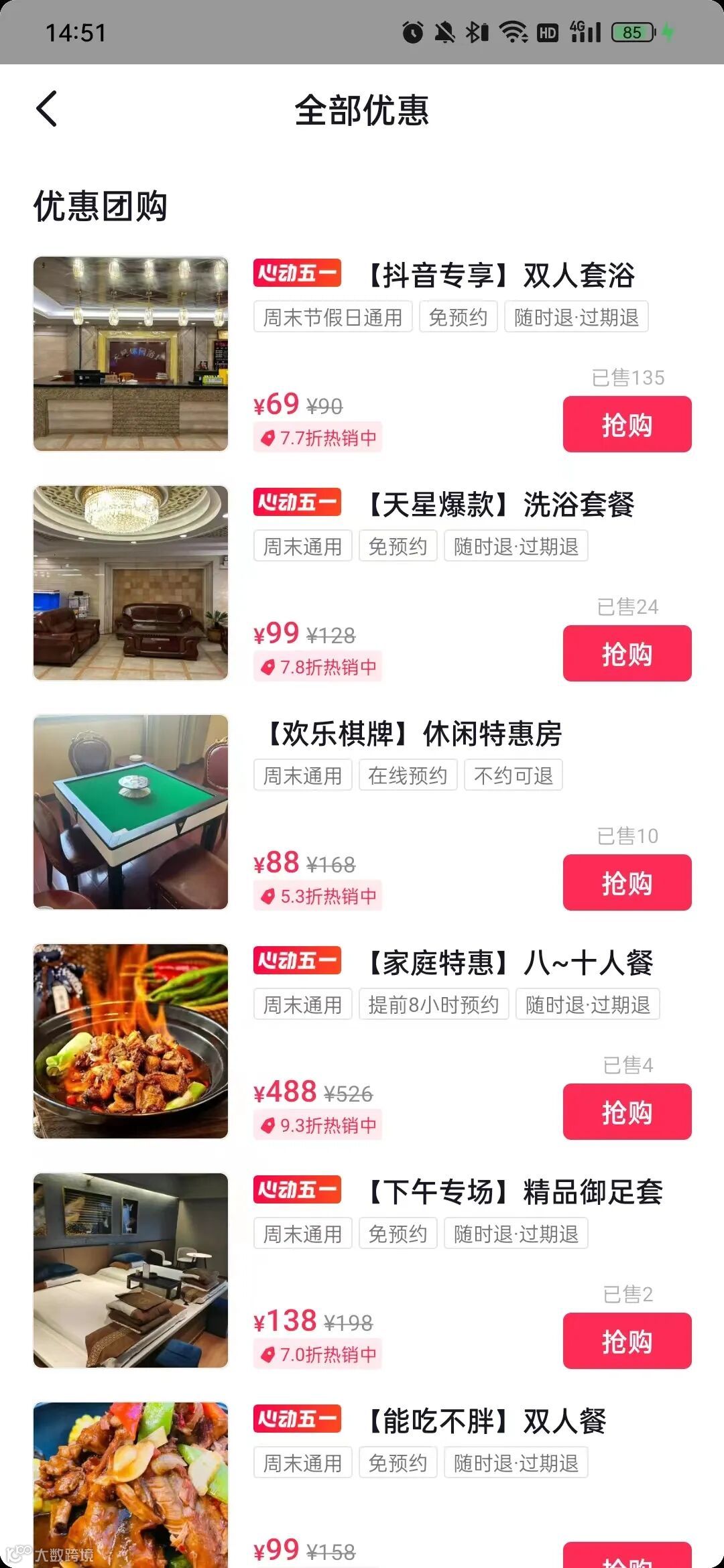Tap 抢购 for 【天星爆款】洗浴套餐
The width and height of the screenshot is (724, 1568).
tap(627, 653)
